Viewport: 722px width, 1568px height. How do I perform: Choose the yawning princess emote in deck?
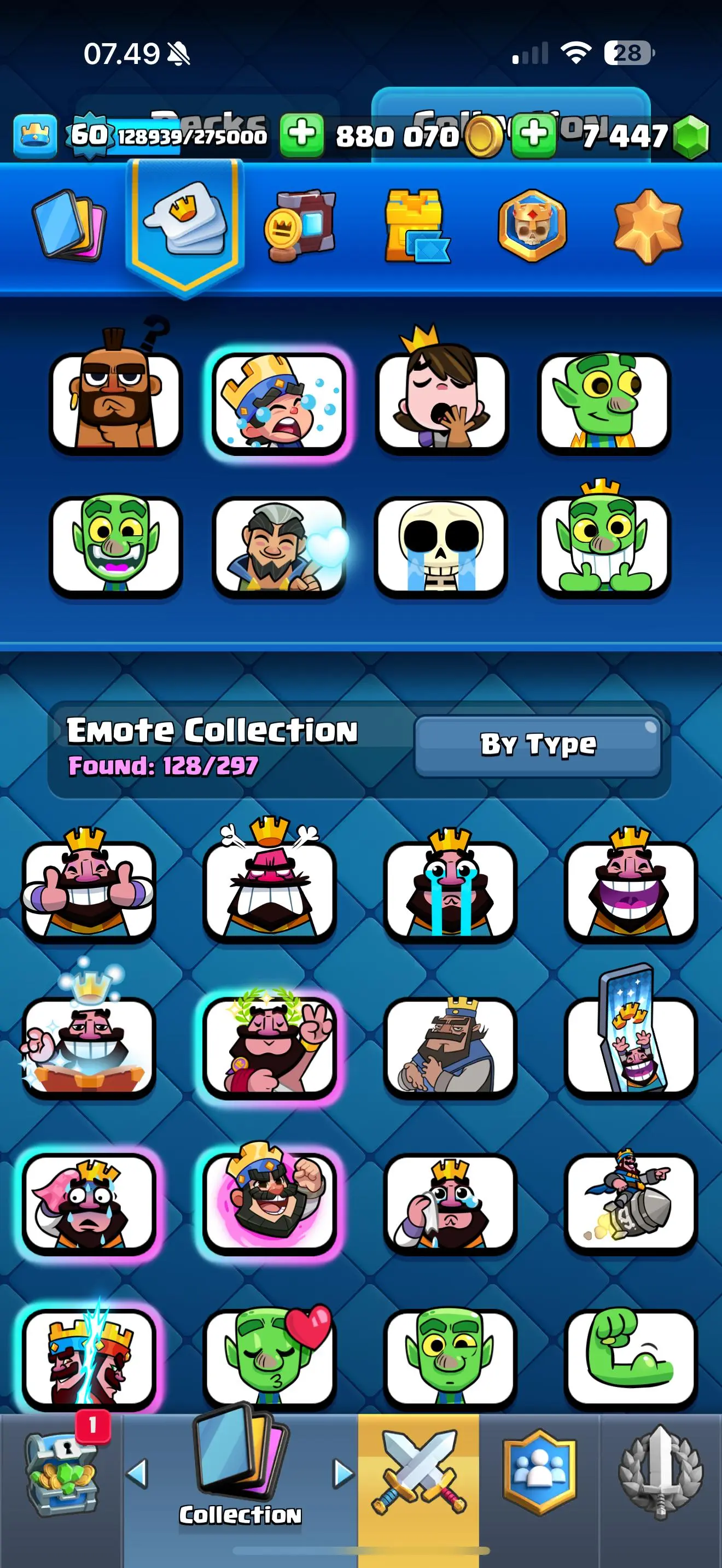tap(441, 400)
